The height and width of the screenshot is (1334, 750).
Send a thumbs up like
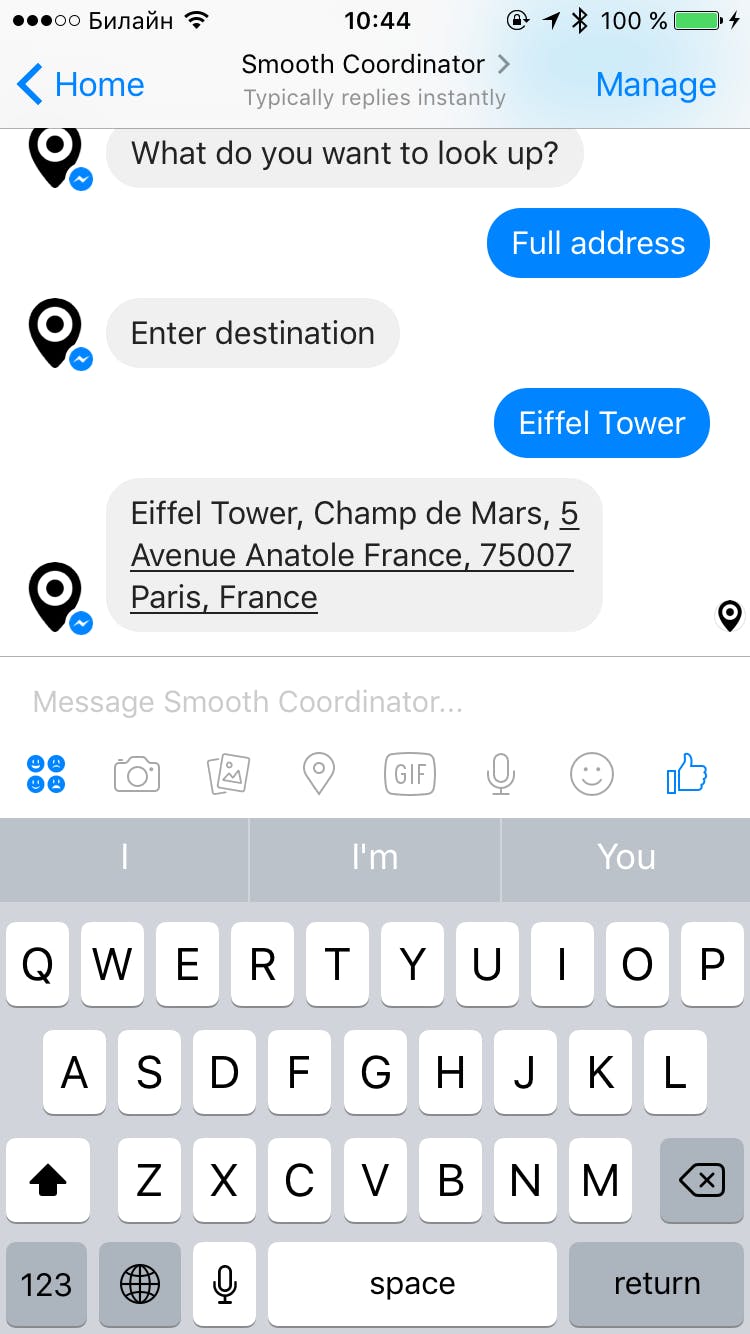[x=685, y=773]
